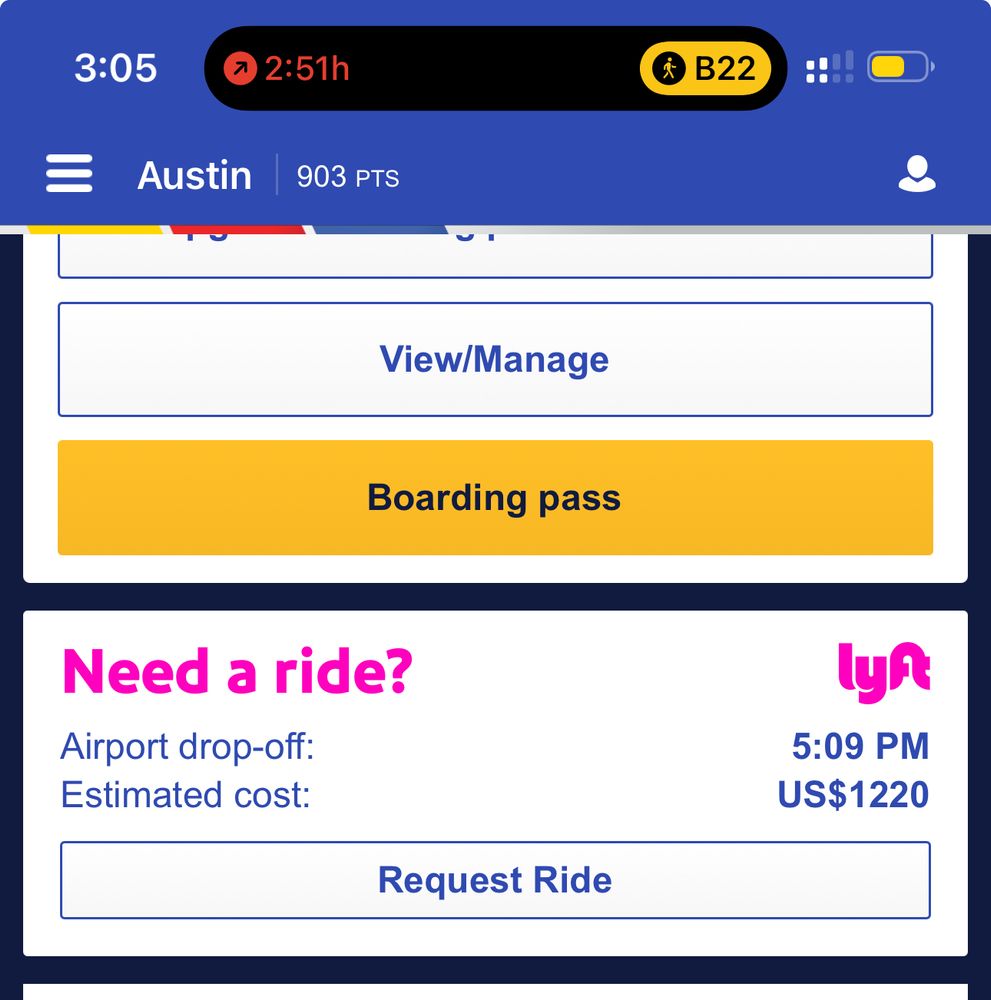Screen dimensions: 991x1000
Task: Tap the partially visible button above View/Manage
Action: pyautogui.click(x=494, y=252)
